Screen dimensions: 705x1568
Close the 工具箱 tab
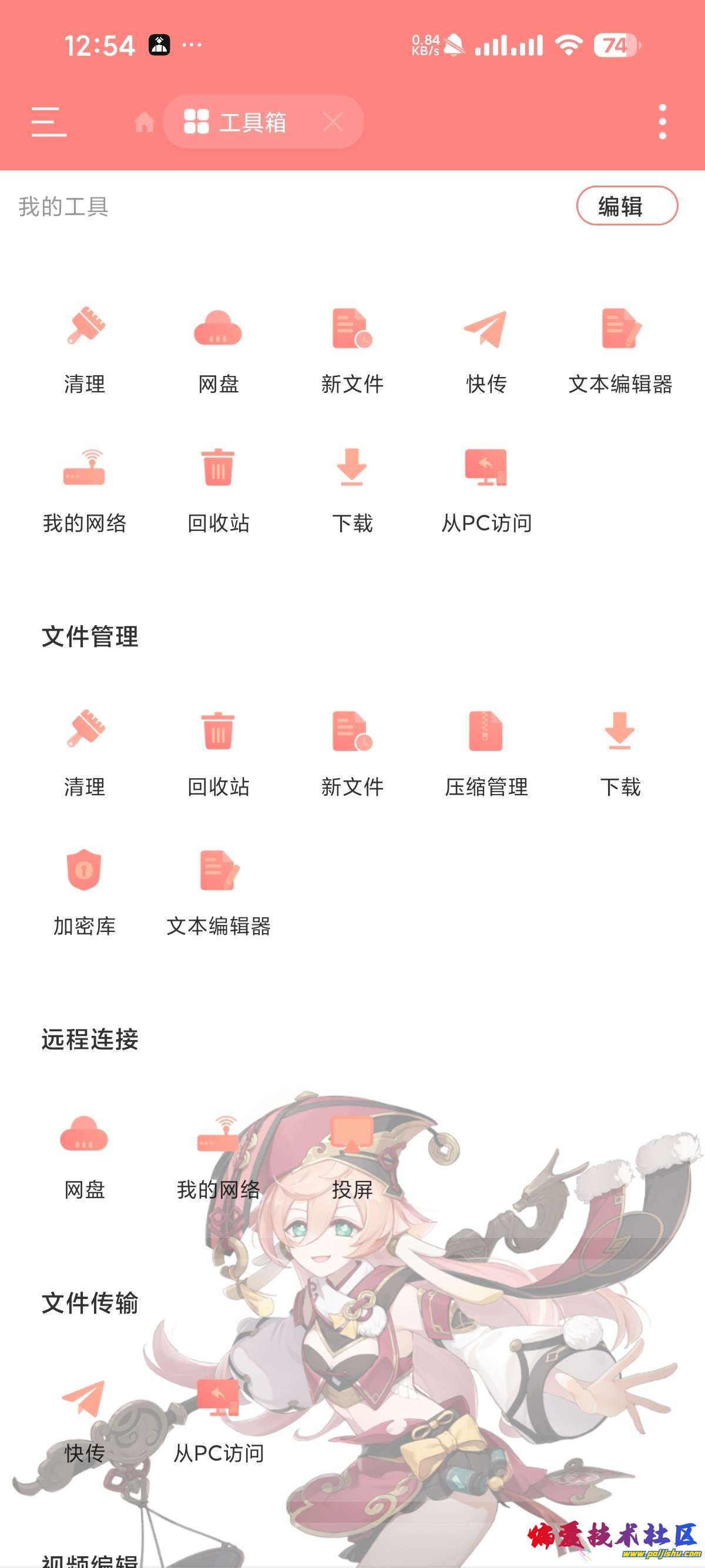pos(333,122)
